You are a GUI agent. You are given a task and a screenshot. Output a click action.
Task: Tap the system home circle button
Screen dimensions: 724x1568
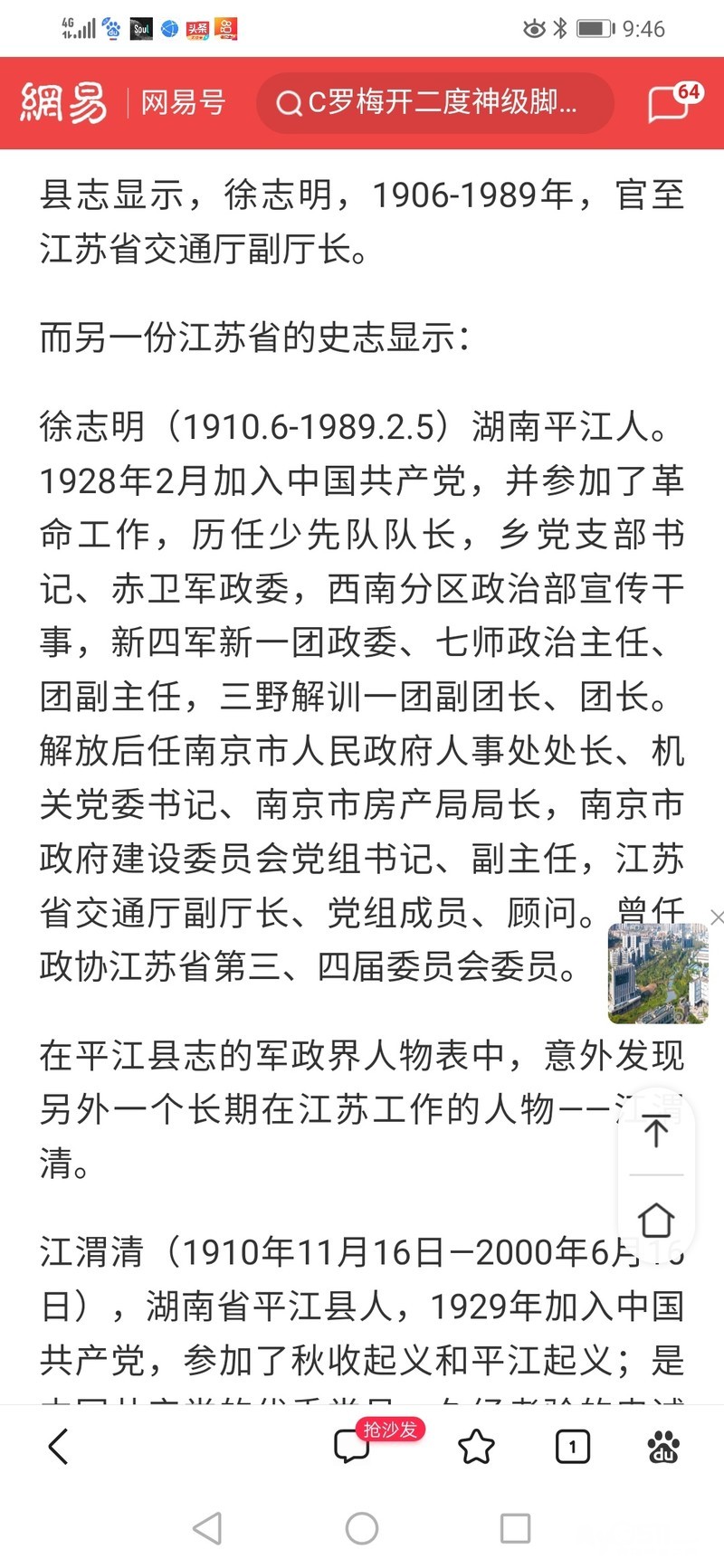362,1529
